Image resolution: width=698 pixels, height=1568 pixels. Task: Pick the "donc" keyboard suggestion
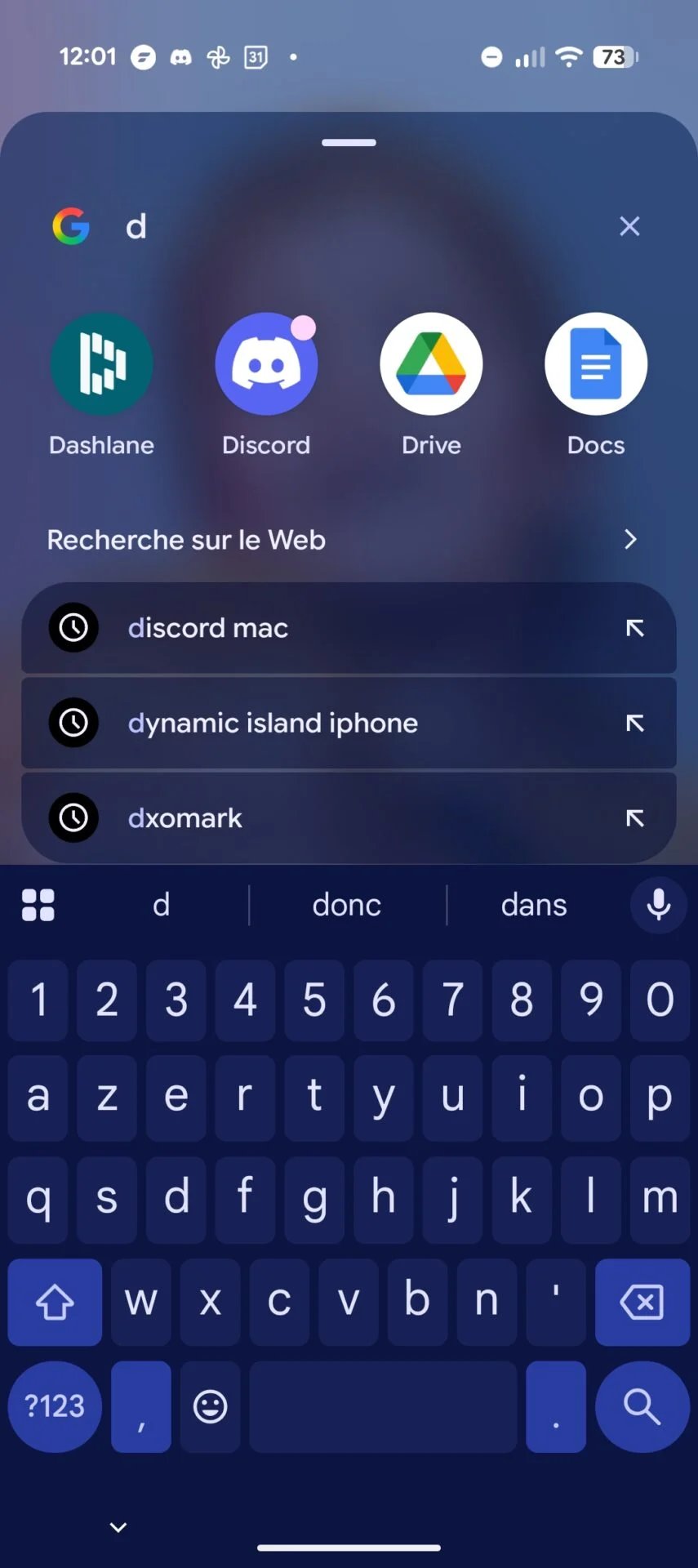pyautogui.click(x=347, y=905)
